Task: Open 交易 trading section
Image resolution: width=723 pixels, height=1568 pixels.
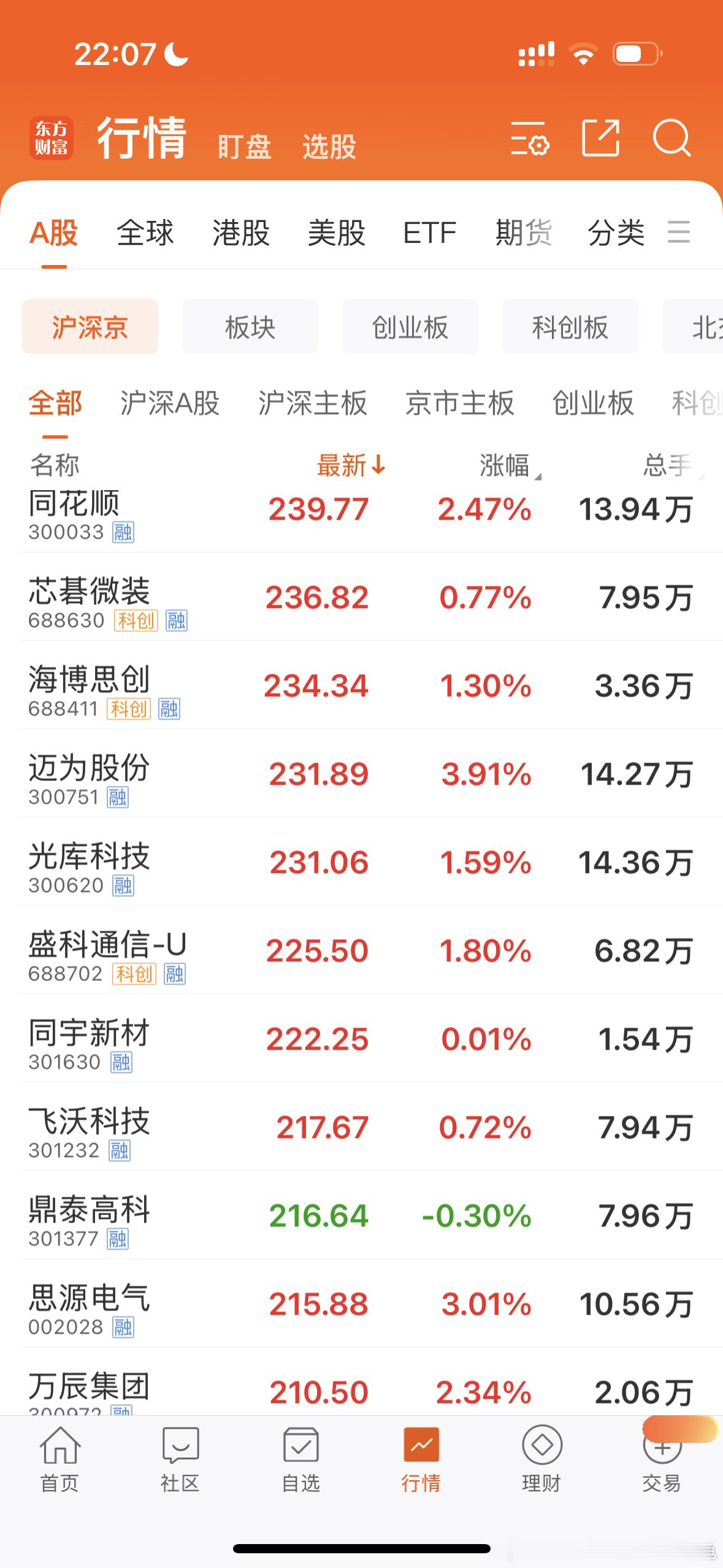Action: pyautogui.click(x=662, y=1465)
